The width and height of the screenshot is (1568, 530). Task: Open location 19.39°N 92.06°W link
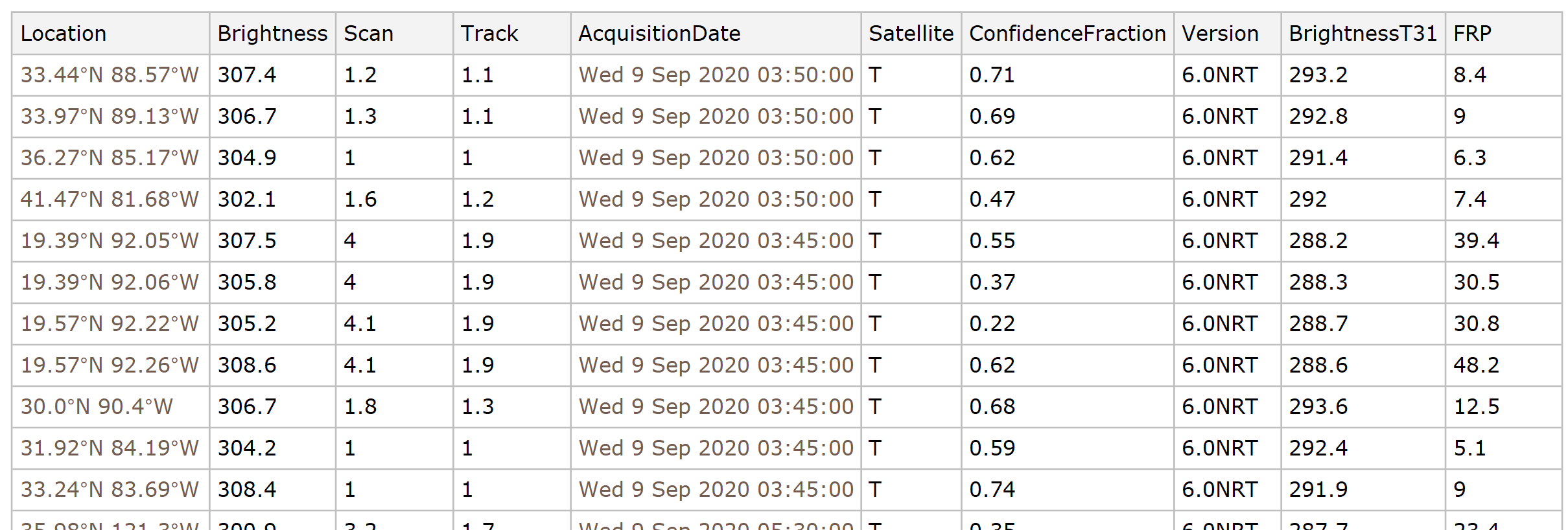[x=110, y=282]
